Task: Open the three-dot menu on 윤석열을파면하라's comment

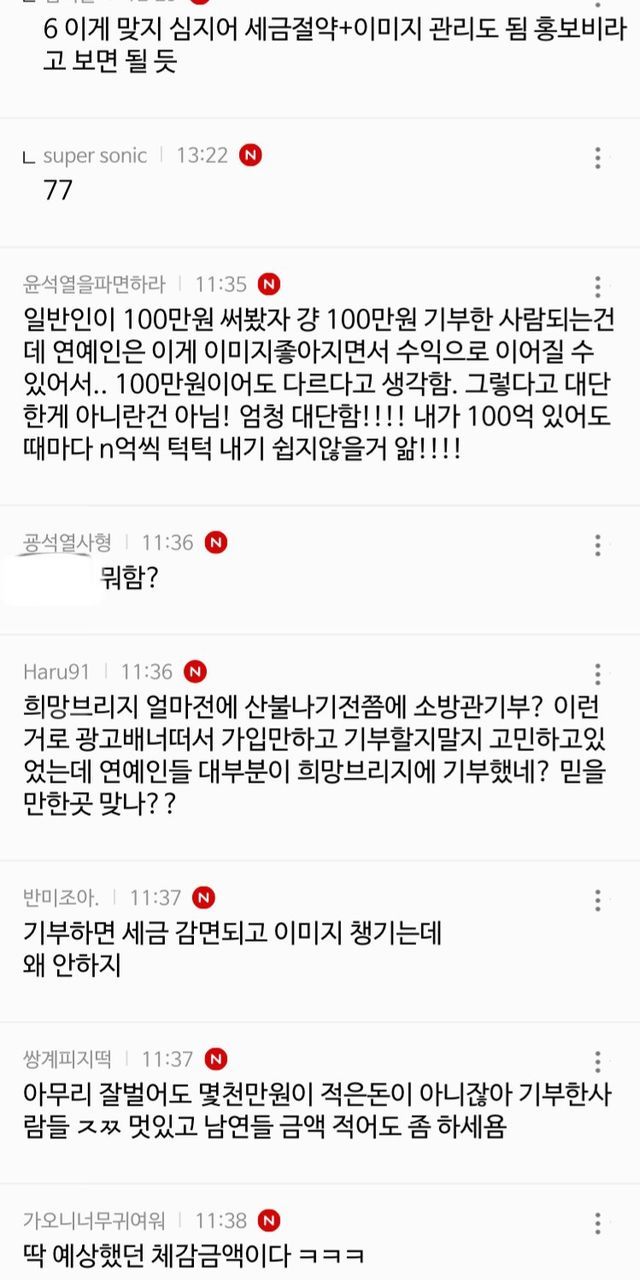Action: pos(598,286)
